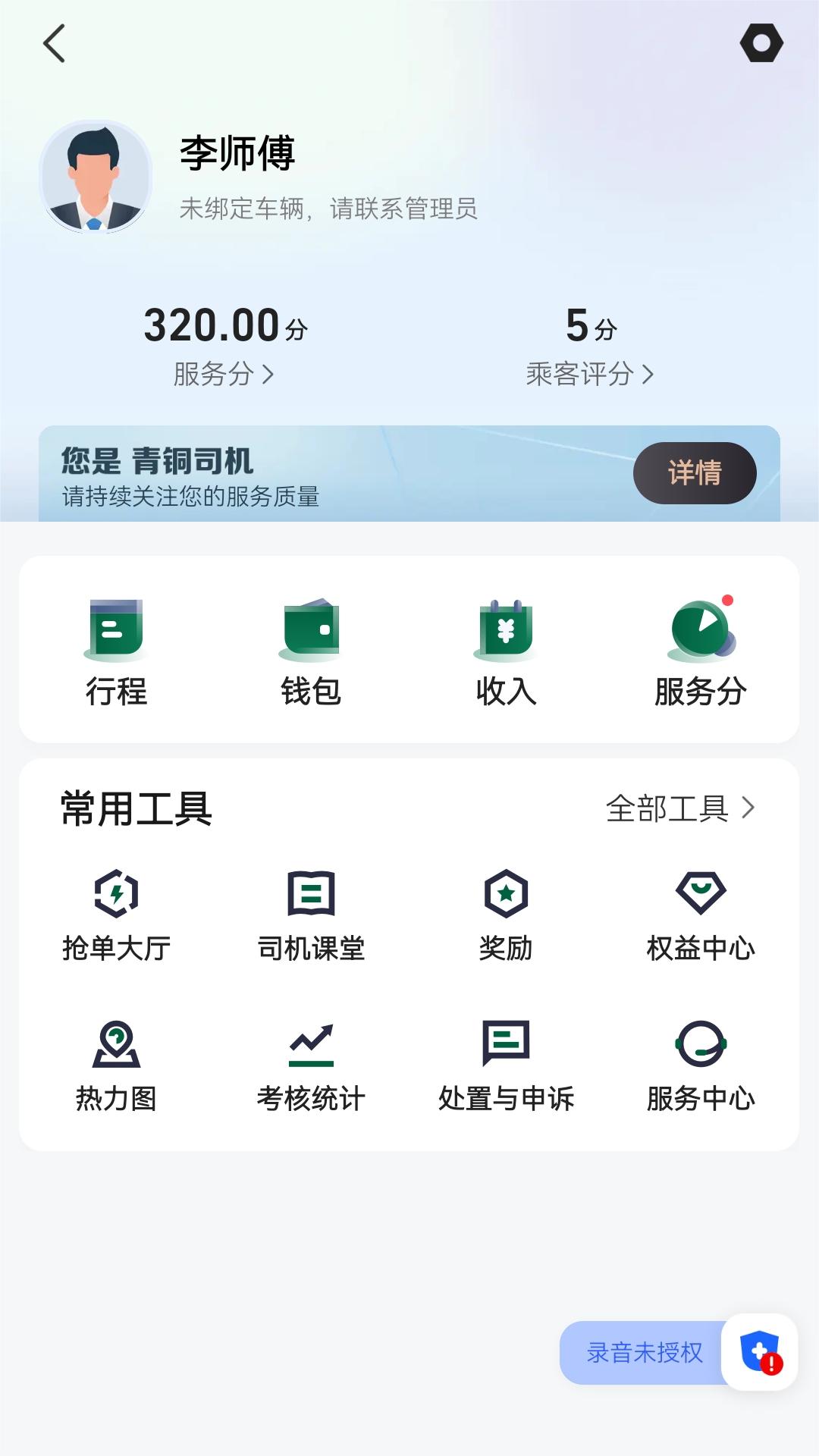Open settings via the hexagon icon
The image size is (819, 1456).
click(x=761, y=43)
